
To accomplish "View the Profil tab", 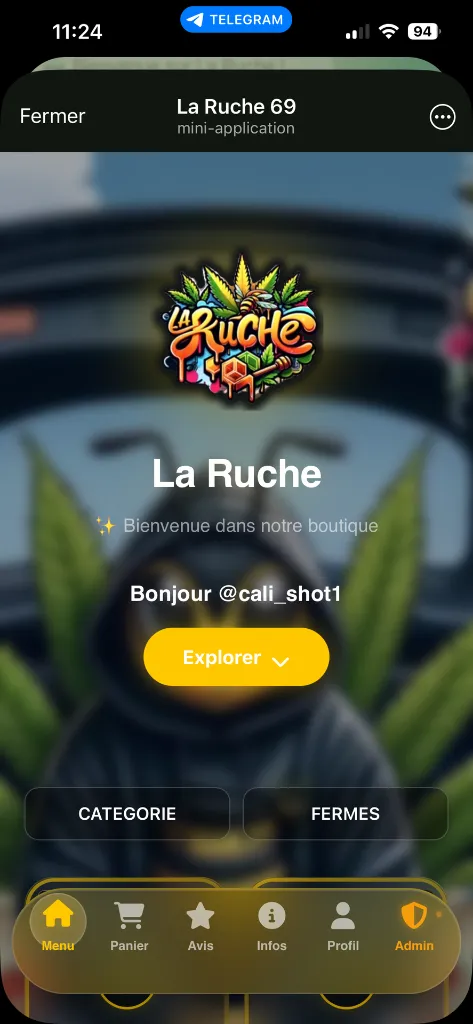I will click(343, 926).
